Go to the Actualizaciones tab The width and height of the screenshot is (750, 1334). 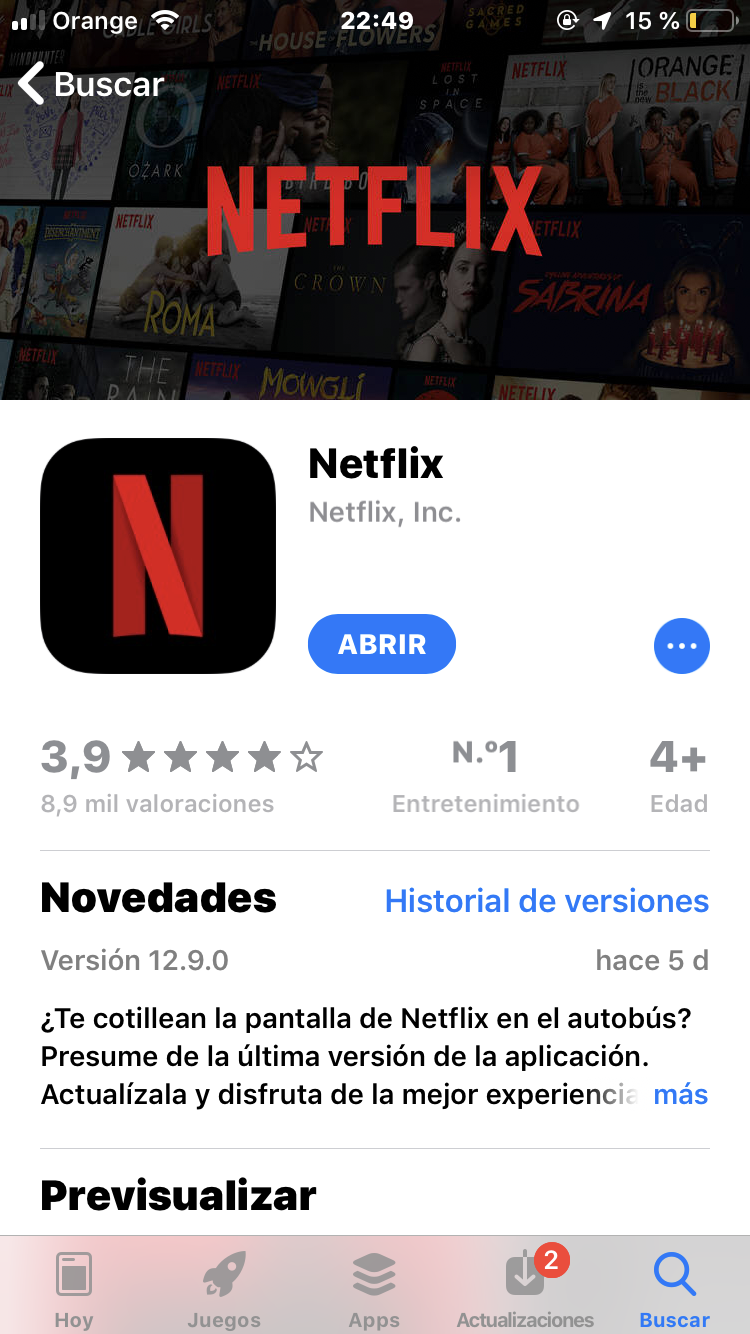pos(525,1288)
